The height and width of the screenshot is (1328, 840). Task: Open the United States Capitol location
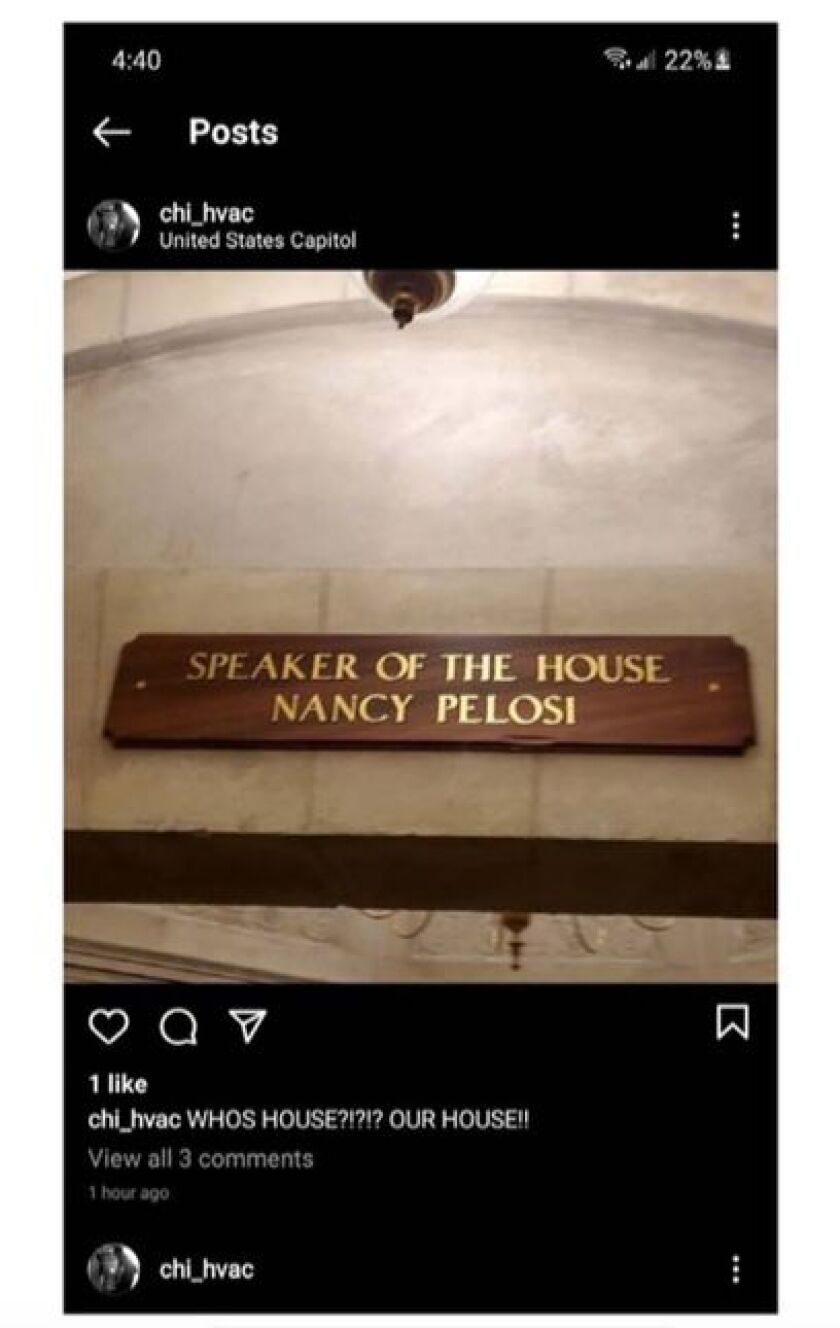[257, 241]
